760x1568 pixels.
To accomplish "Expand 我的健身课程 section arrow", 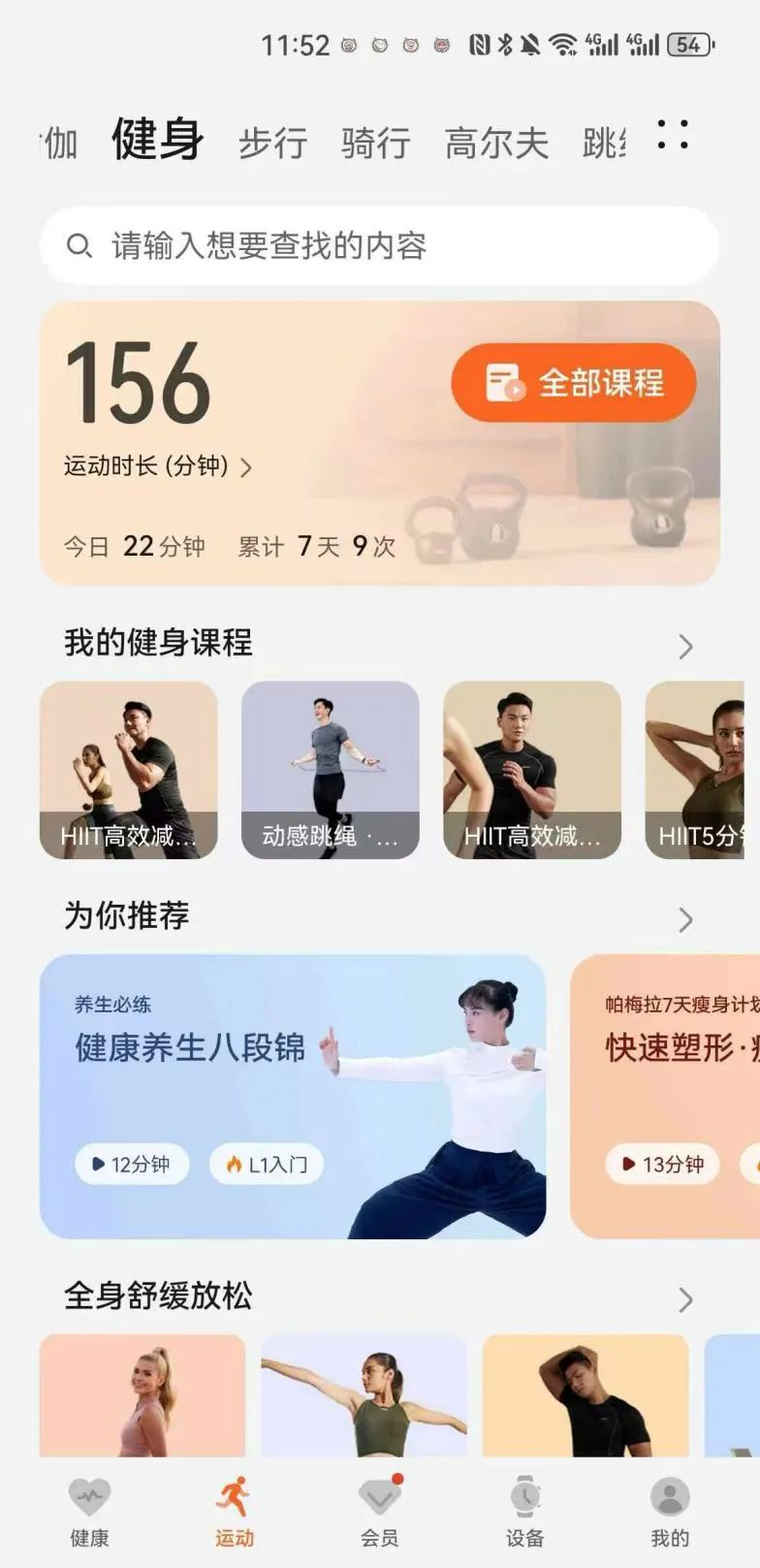I will pos(685,646).
